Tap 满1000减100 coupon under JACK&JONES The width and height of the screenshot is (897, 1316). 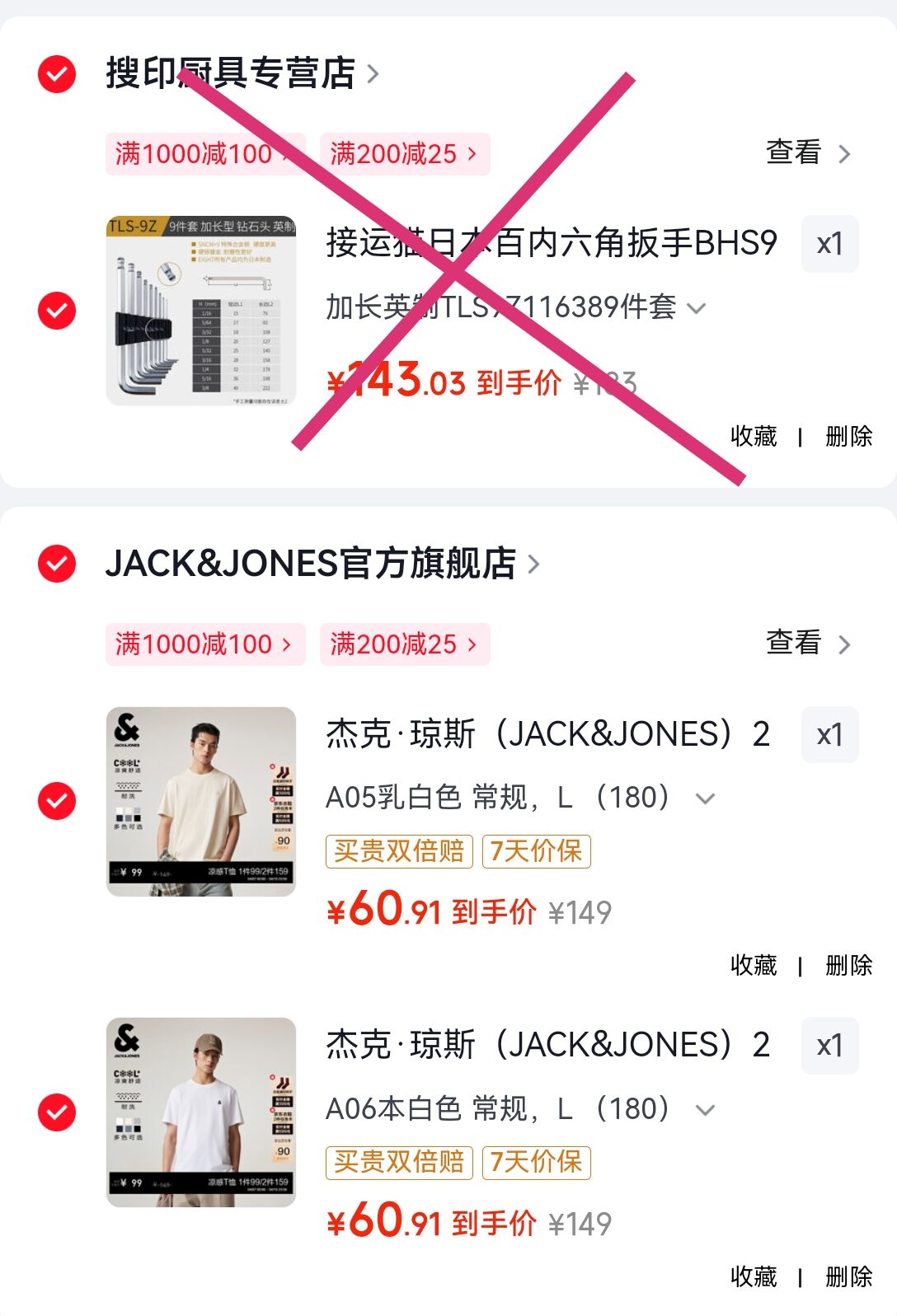point(204,644)
